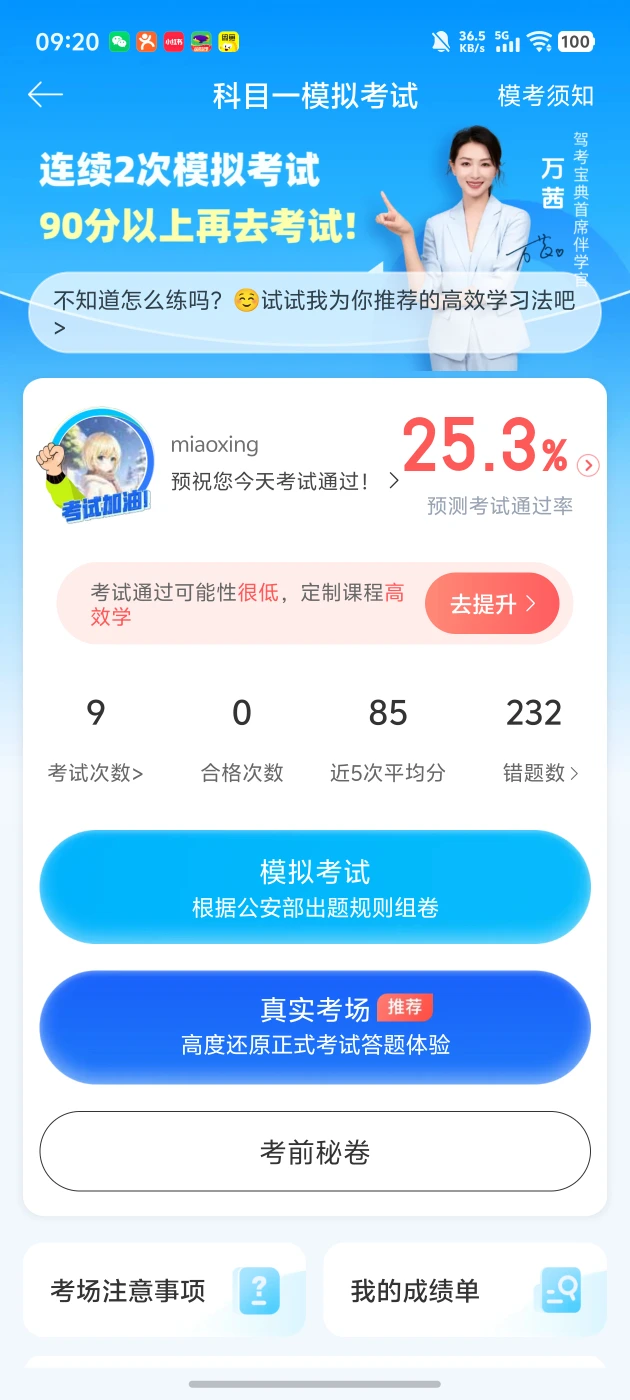Open 考前秘卷 pre-exam papers
This screenshot has height=1400, width=630.
[315, 1152]
